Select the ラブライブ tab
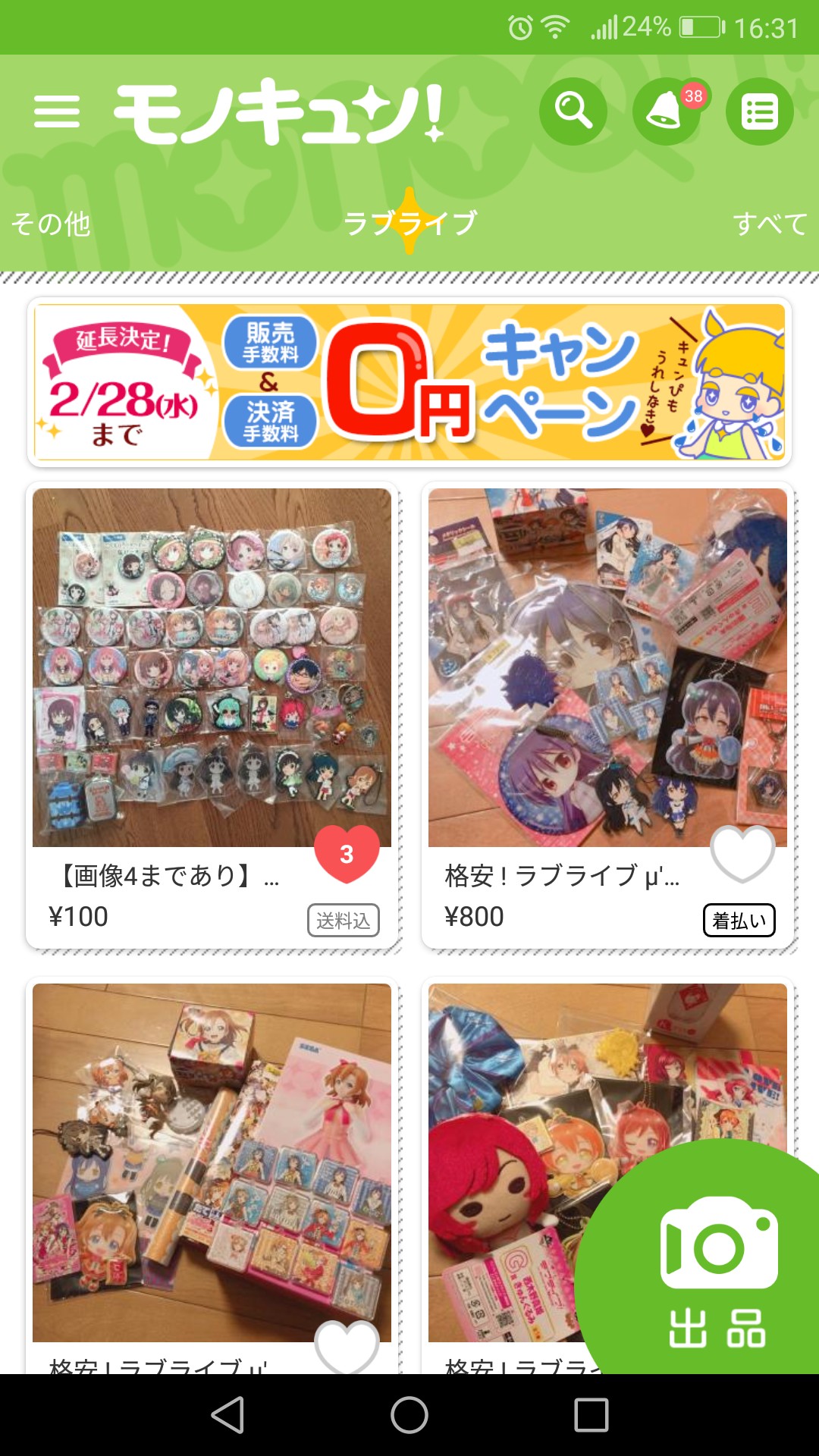Image resolution: width=819 pixels, height=1456 pixels. pyautogui.click(x=409, y=223)
